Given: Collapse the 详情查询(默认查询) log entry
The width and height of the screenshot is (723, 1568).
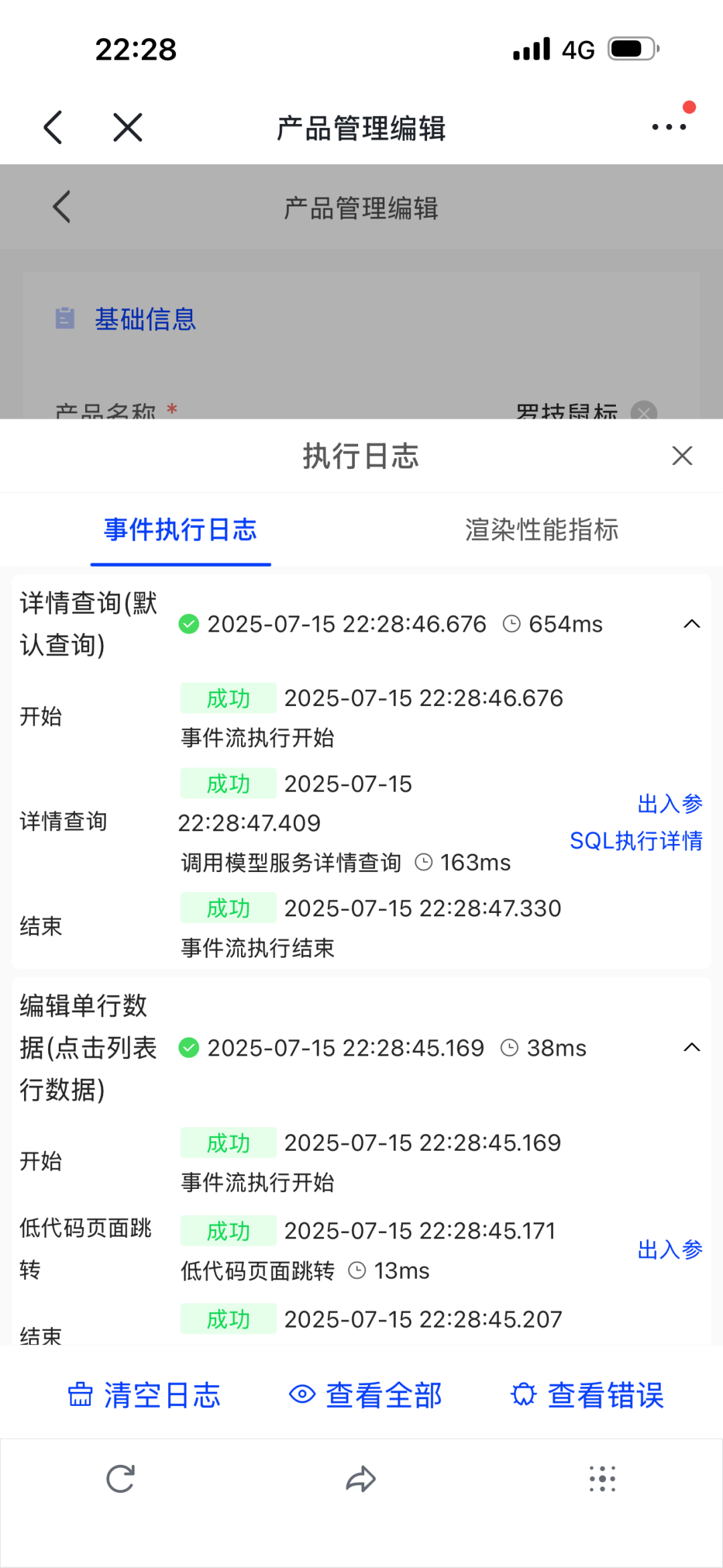Looking at the screenshot, I should click(692, 624).
